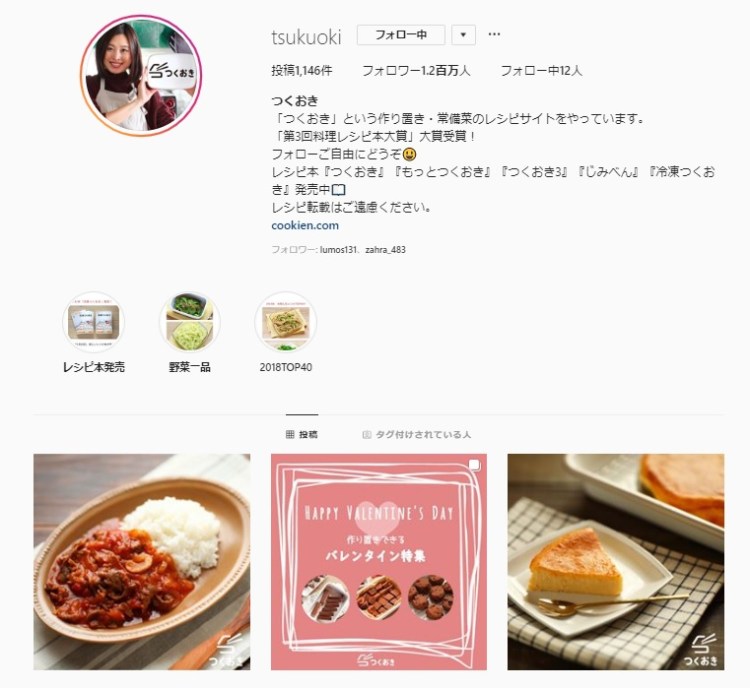Open the cookien.com website link
The image size is (750, 688).
(x=304, y=225)
